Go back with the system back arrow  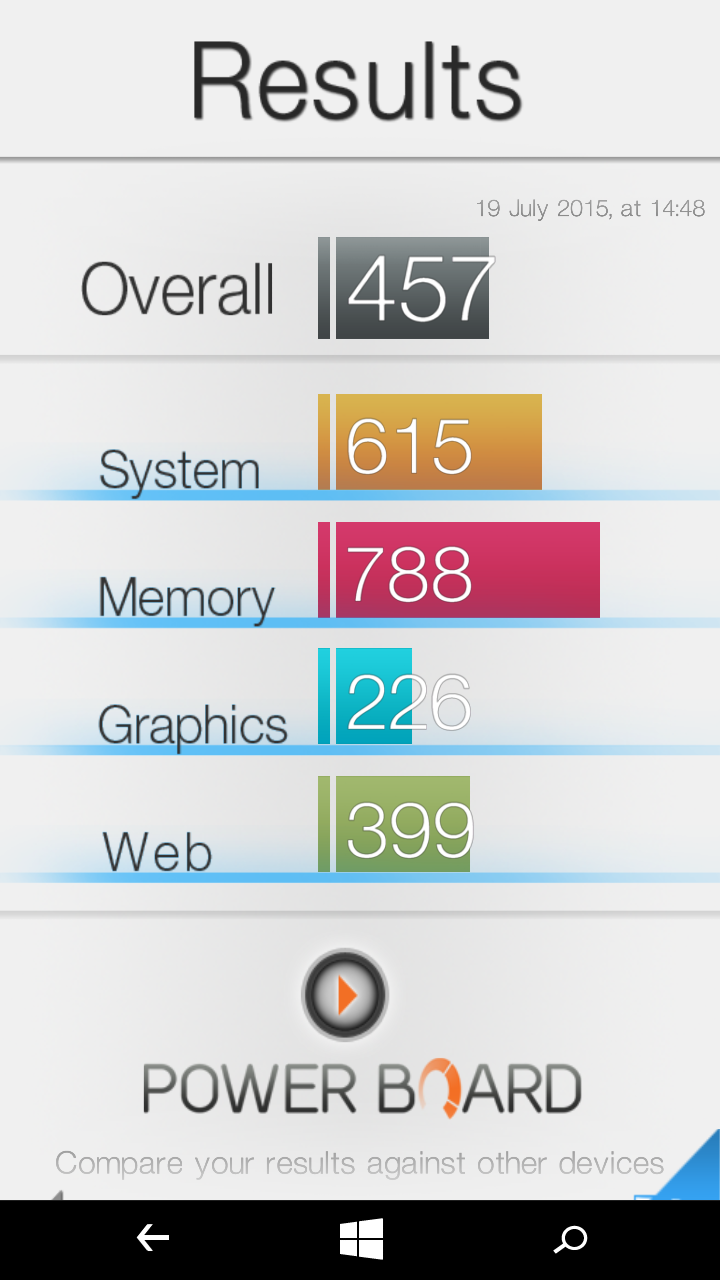(x=152, y=1239)
